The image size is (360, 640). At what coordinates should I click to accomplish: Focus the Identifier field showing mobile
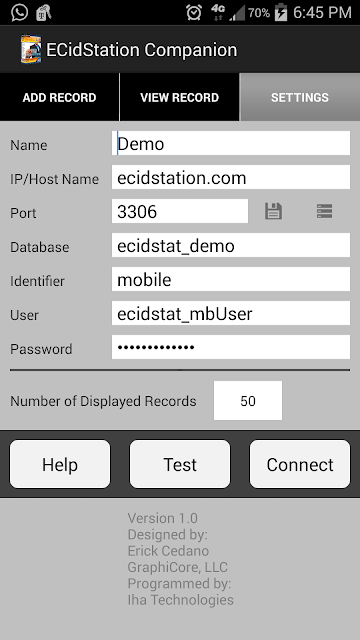231,279
